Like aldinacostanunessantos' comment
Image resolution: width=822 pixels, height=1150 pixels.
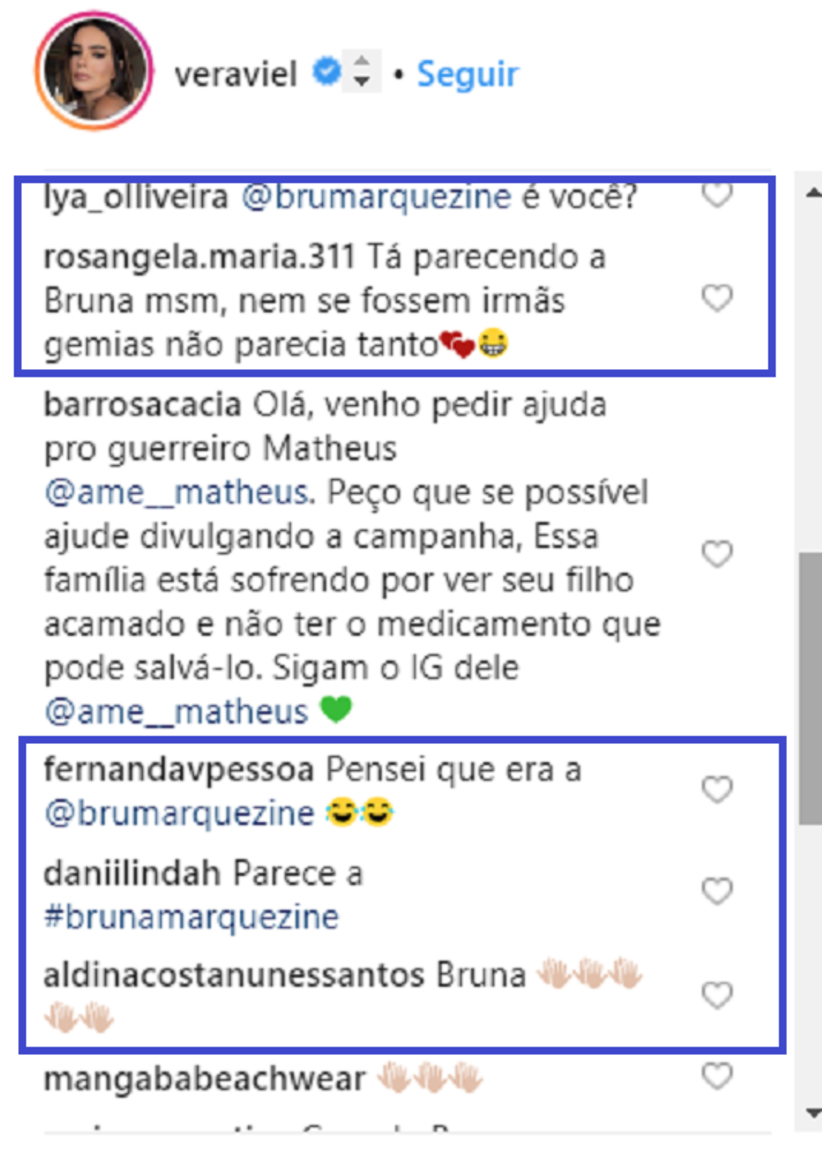[717, 995]
